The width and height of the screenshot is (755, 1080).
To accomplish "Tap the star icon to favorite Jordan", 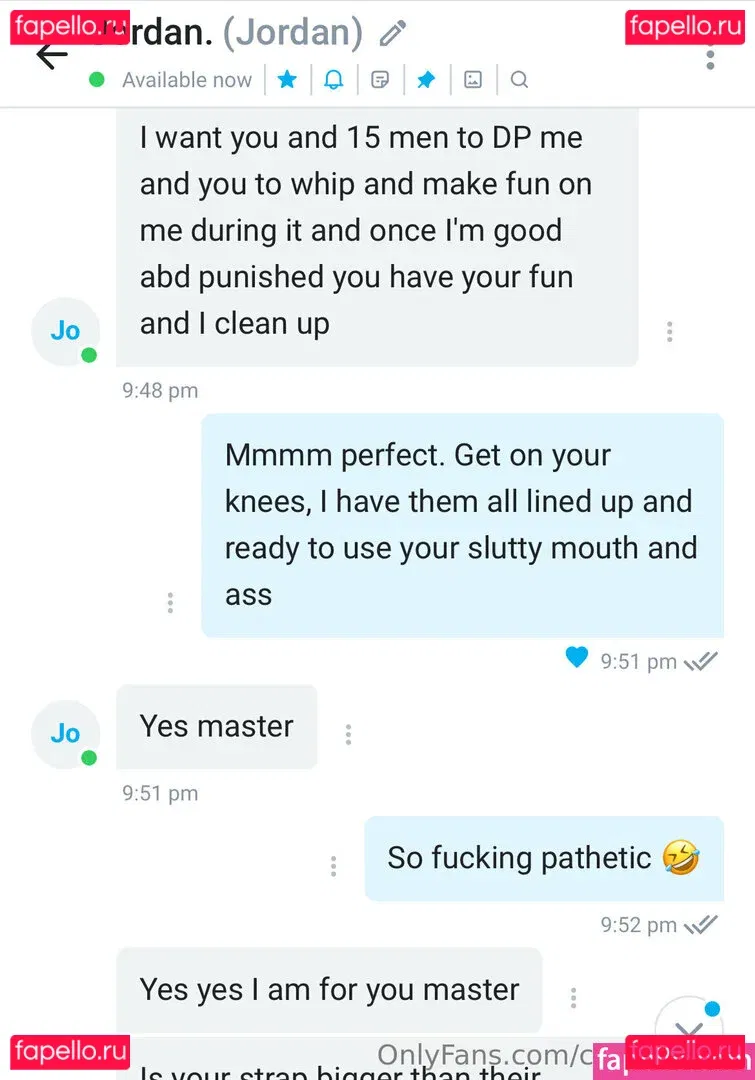I will click(287, 80).
